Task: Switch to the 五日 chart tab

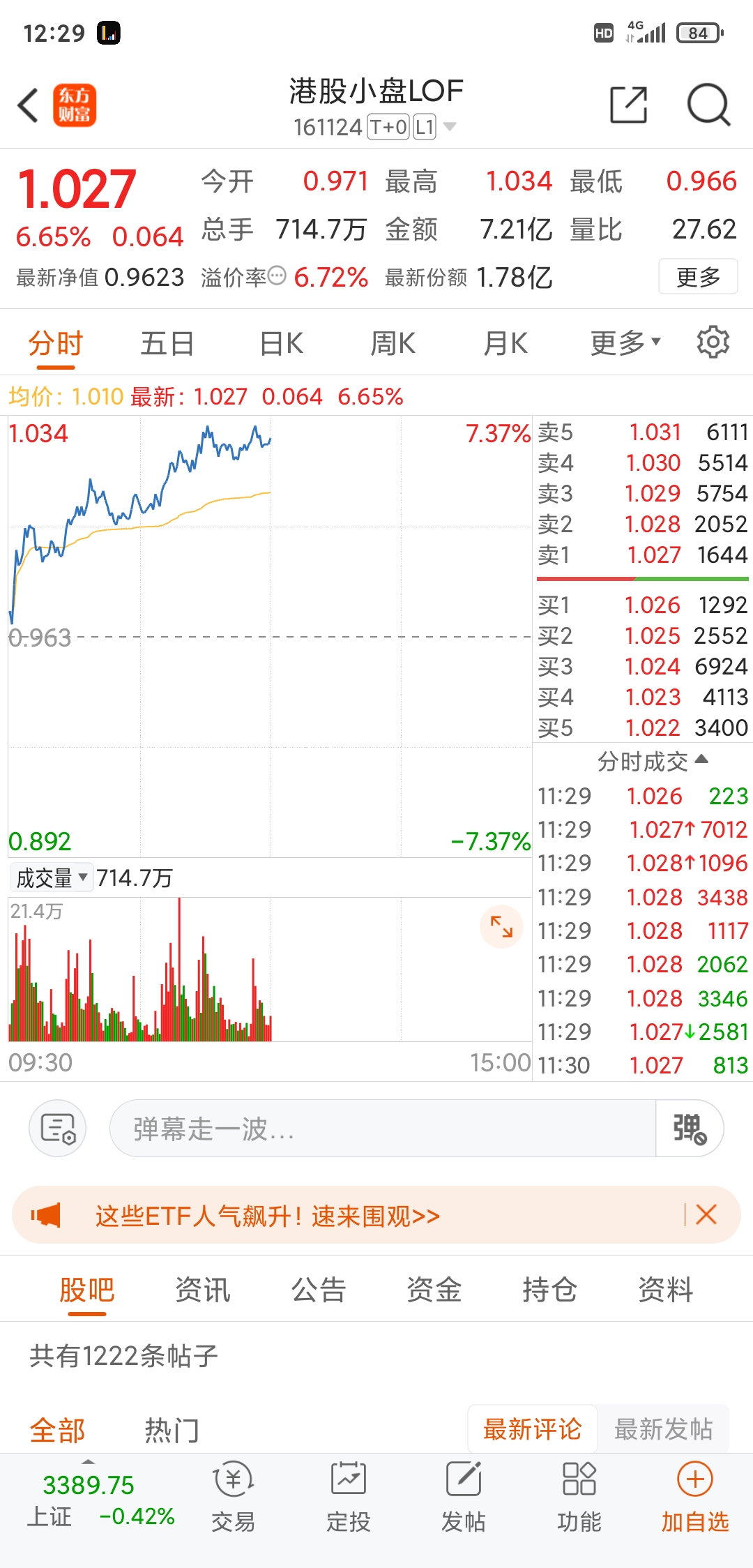Action: pyautogui.click(x=167, y=343)
